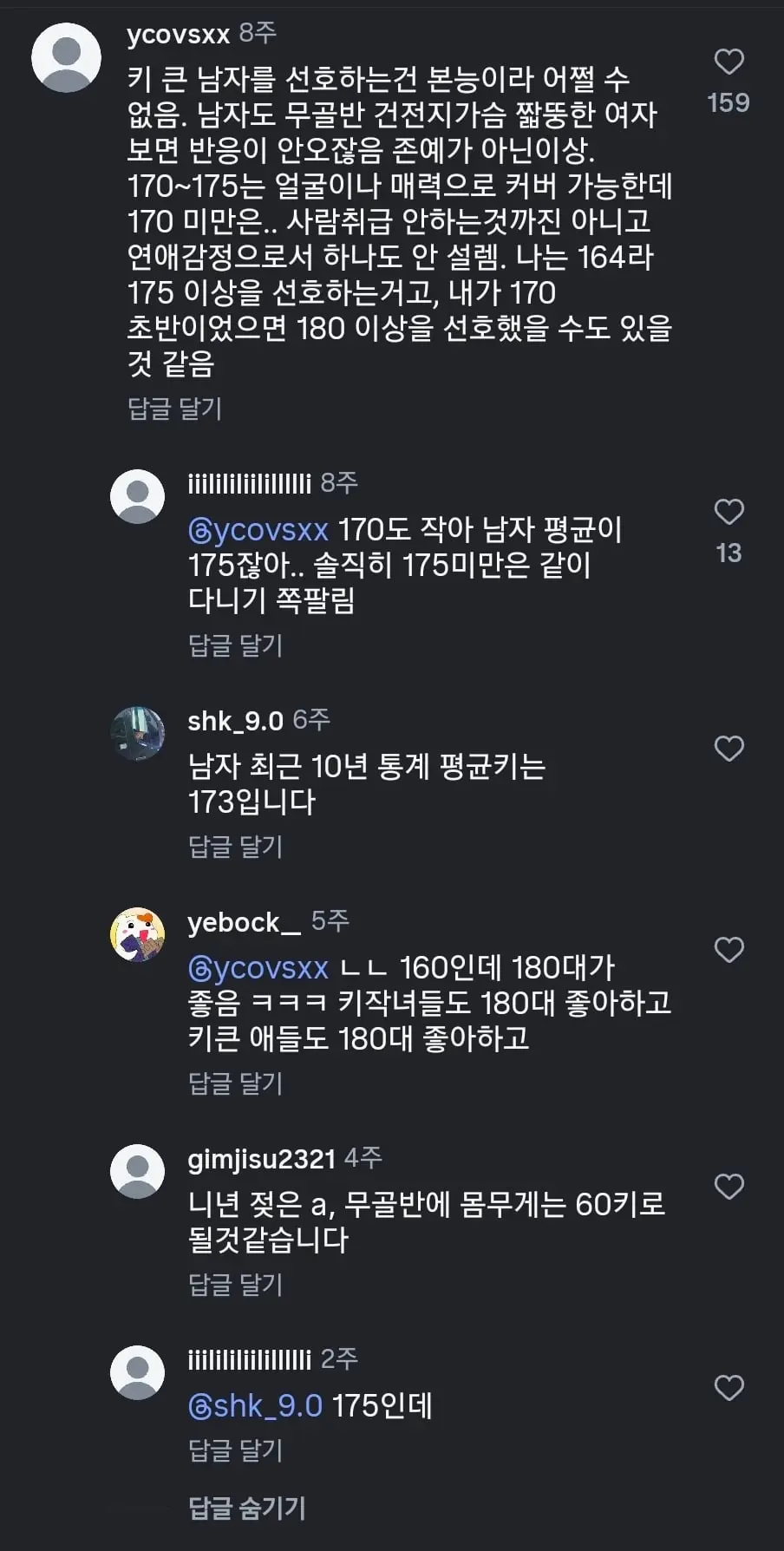Image resolution: width=784 pixels, height=1551 pixels.
Task: Like shk_9.0's comment about 평균키
Action: coord(728,749)
